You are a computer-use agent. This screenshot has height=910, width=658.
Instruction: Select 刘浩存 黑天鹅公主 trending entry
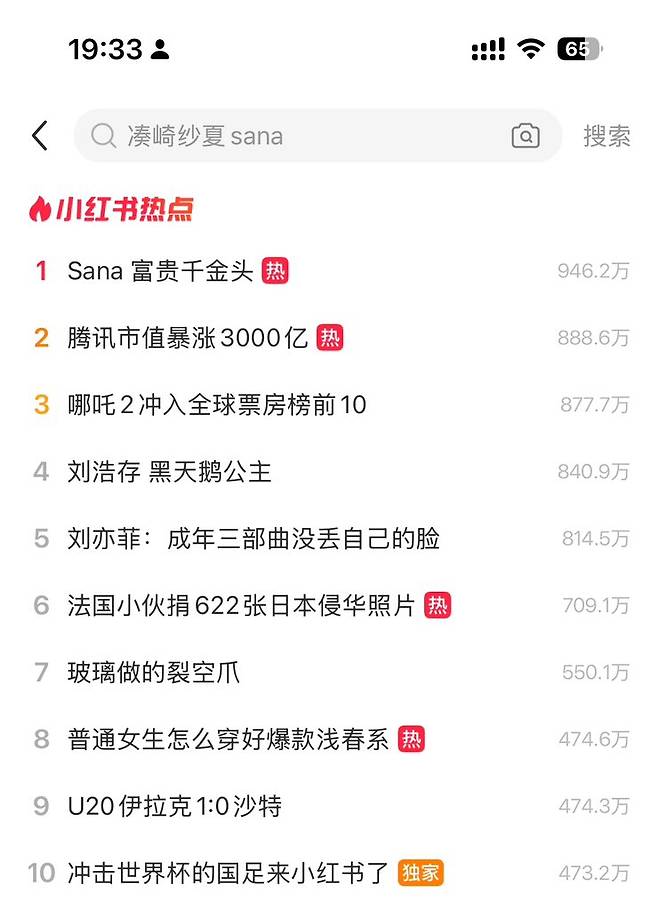coord(169,472)
